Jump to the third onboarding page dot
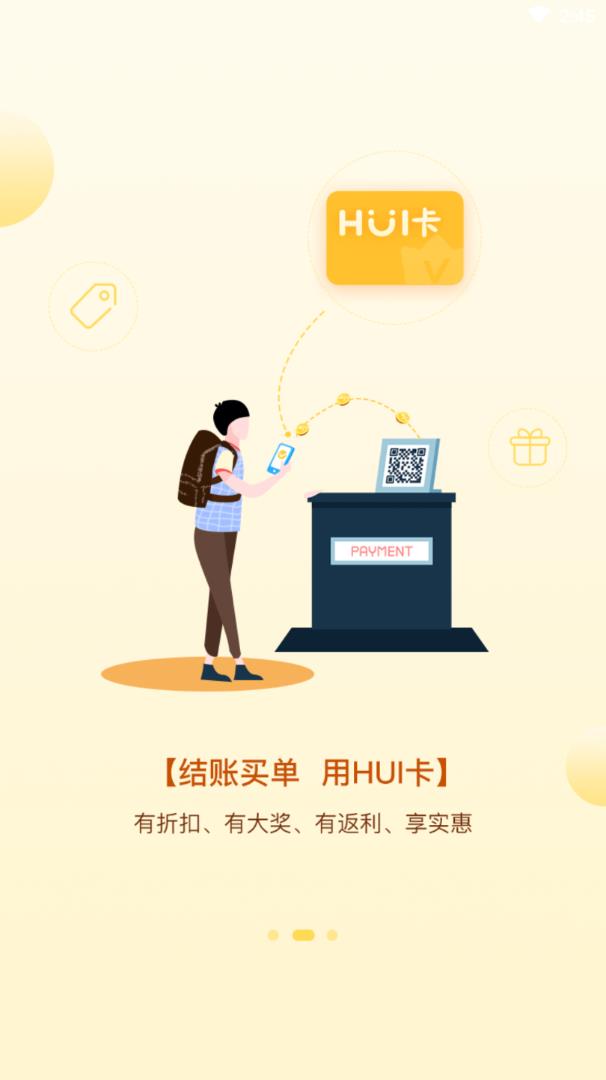Image resolution: width=606 pixels, height=1080 pixels. coord(332,935)
